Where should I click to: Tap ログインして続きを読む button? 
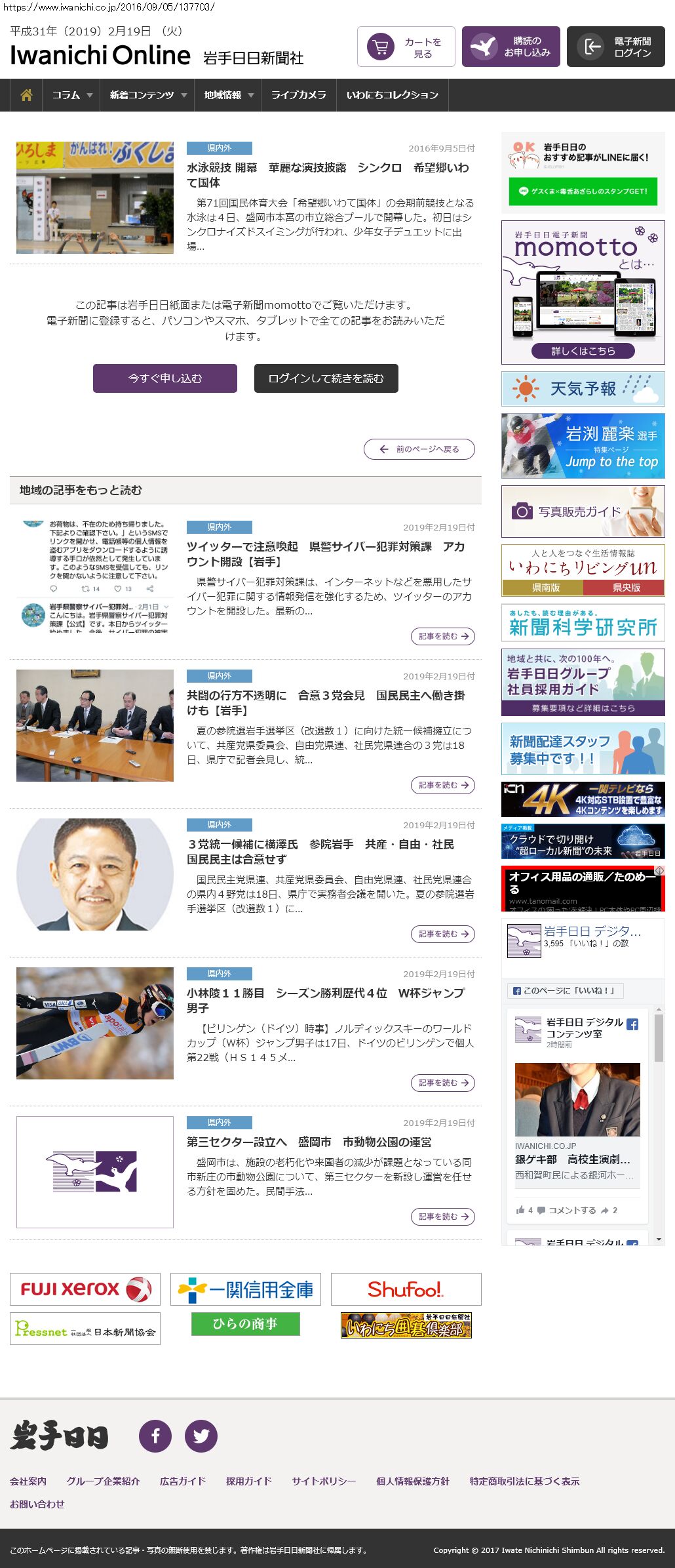tap(326, 378)
